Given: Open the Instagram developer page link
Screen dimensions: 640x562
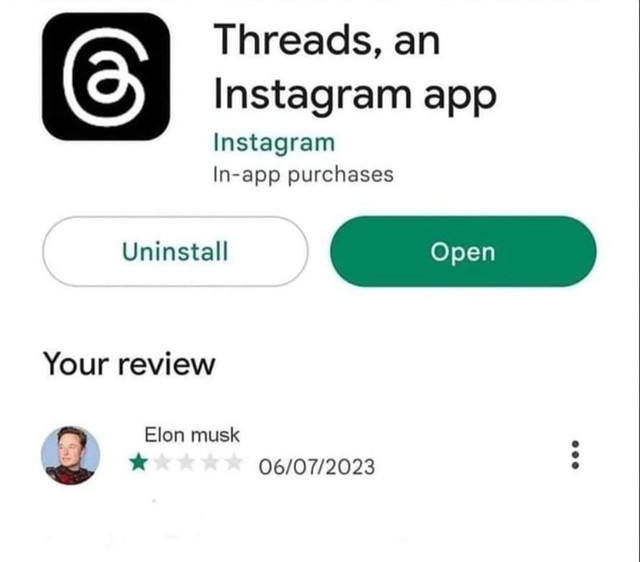Looking at the screenshot, I should point(273,141).
